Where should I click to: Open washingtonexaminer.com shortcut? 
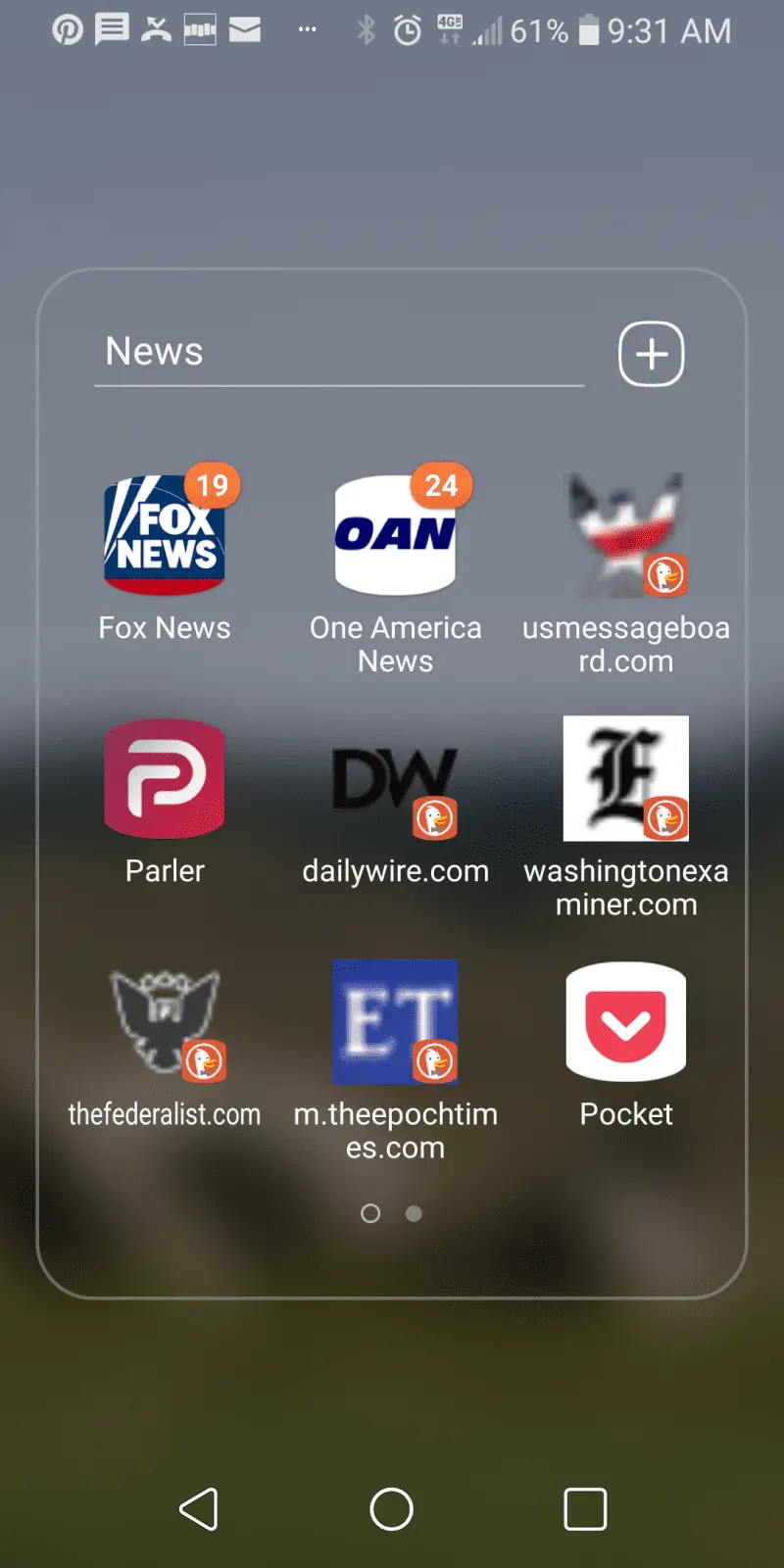tap(625, 779)
